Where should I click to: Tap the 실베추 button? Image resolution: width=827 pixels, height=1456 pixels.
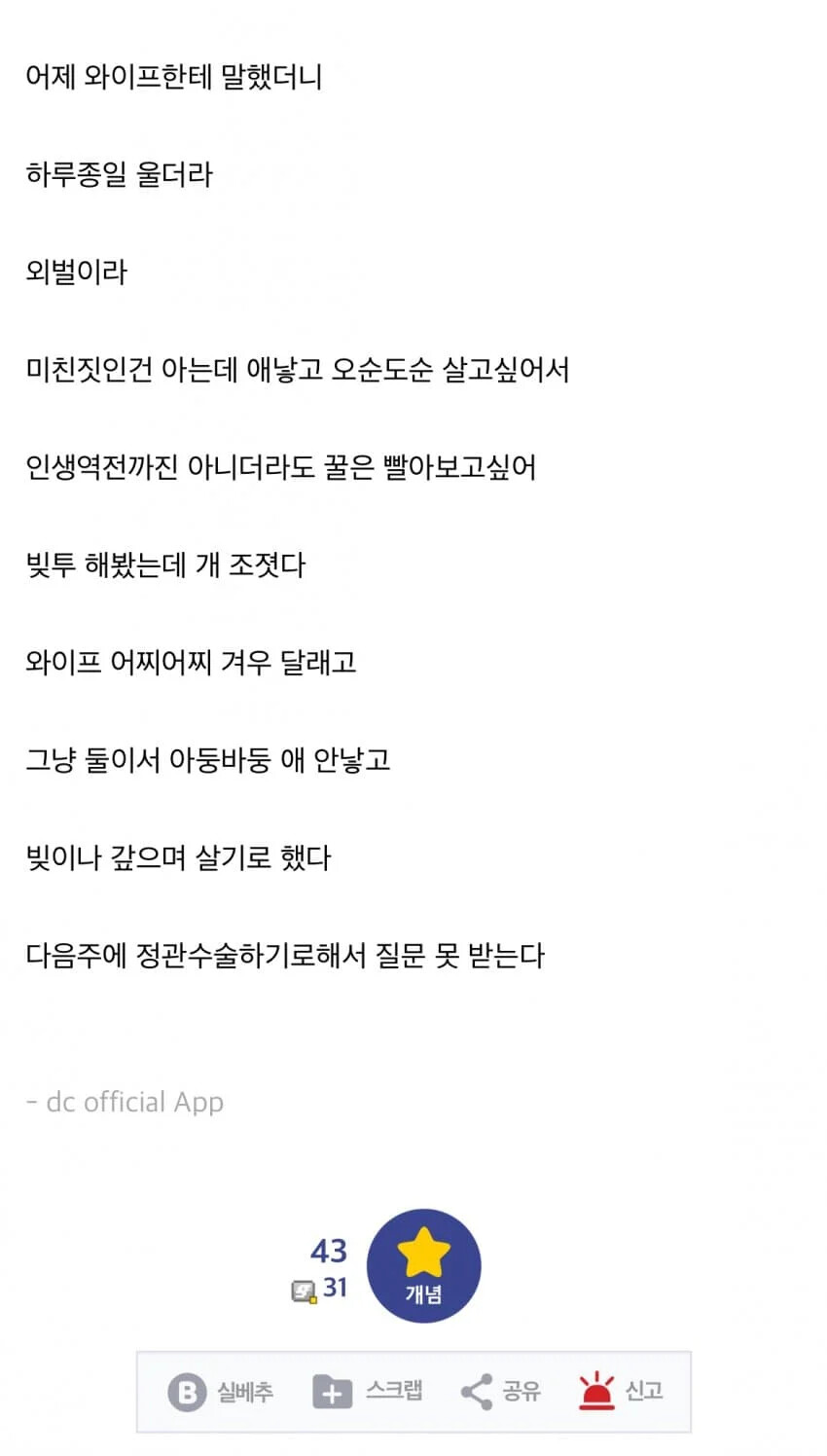221,1392
